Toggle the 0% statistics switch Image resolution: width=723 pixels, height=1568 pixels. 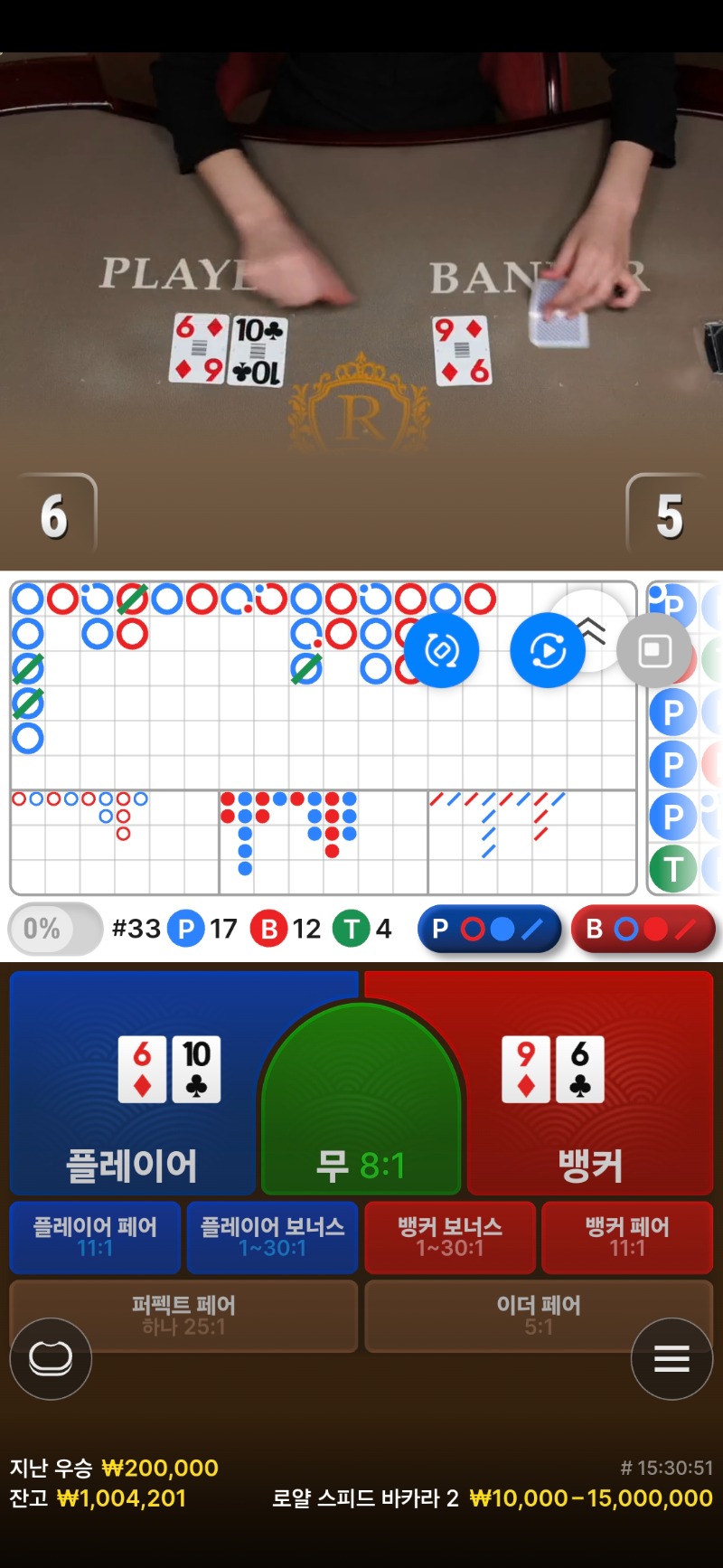(x=55, y=929)
